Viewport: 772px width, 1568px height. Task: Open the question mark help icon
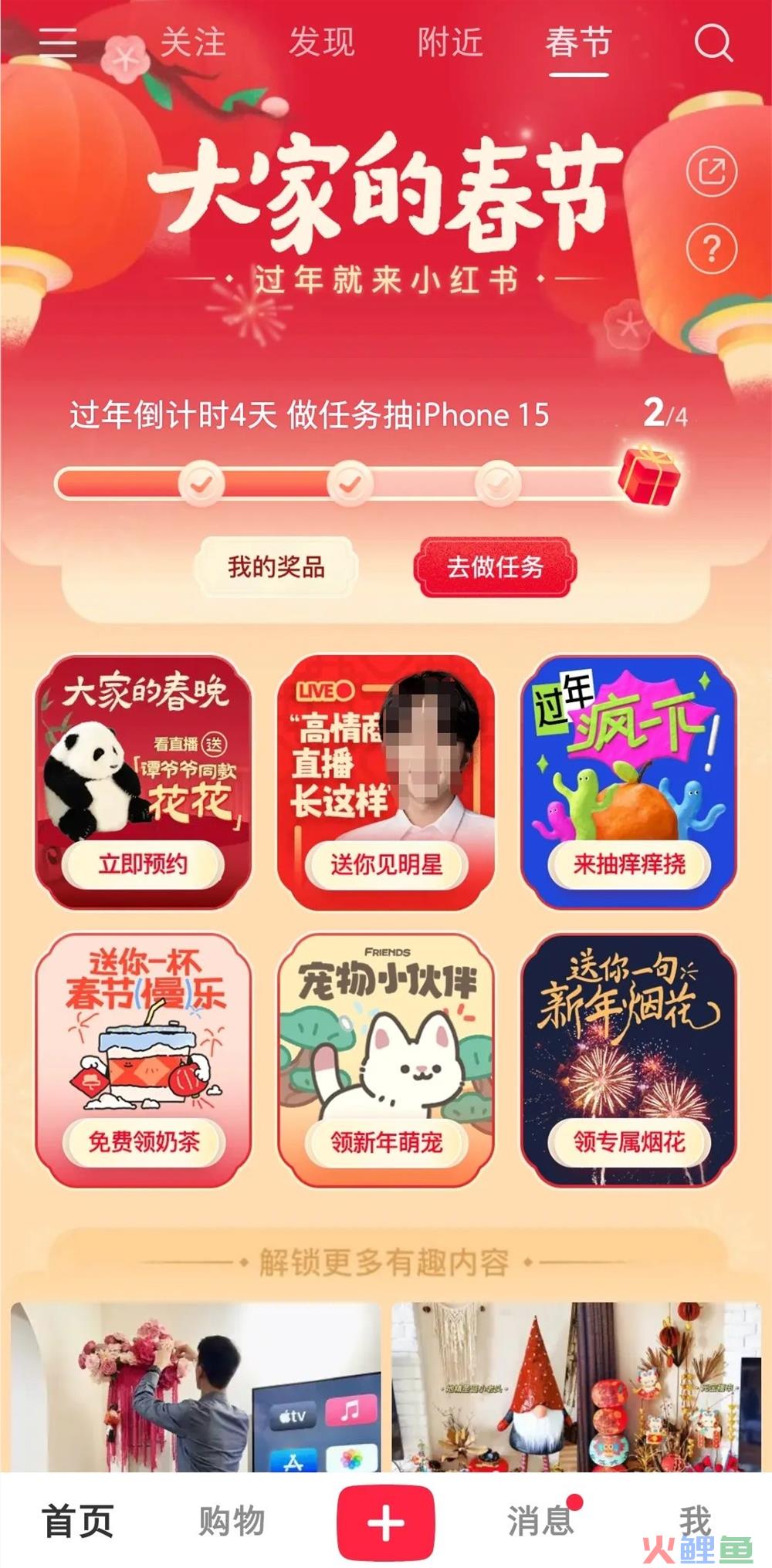coord(711,249)
